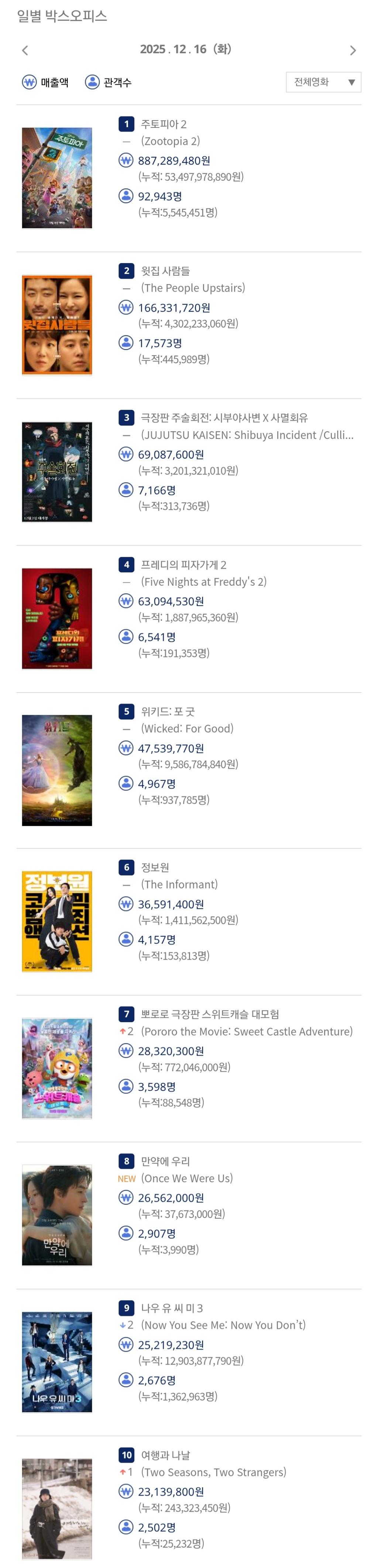View 여행과 나날 movie details
This screenshot has width=378, height=1568.
pyautogui.click(x=165, y=1455)
